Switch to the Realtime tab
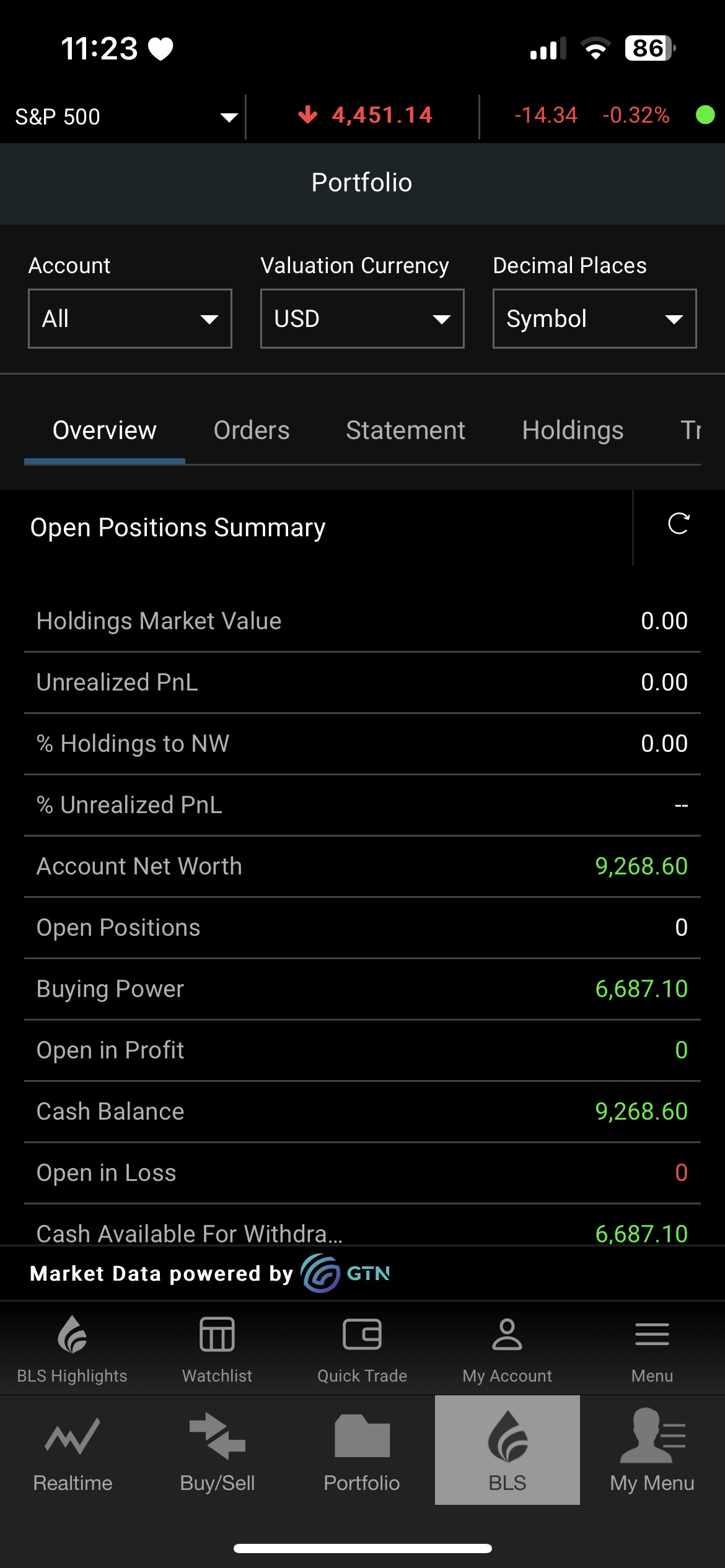 pos(72,1450)
